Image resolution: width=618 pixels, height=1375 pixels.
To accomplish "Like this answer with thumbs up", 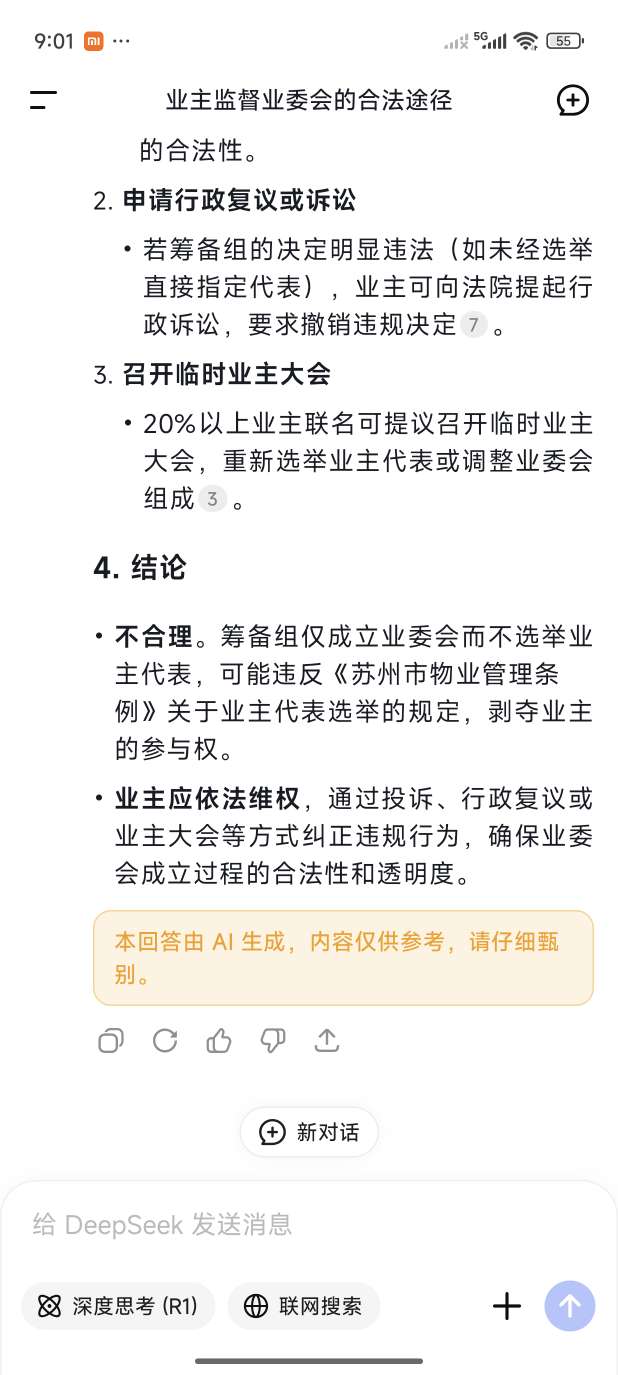I will pyautogui.click(x=219, y=1041).
